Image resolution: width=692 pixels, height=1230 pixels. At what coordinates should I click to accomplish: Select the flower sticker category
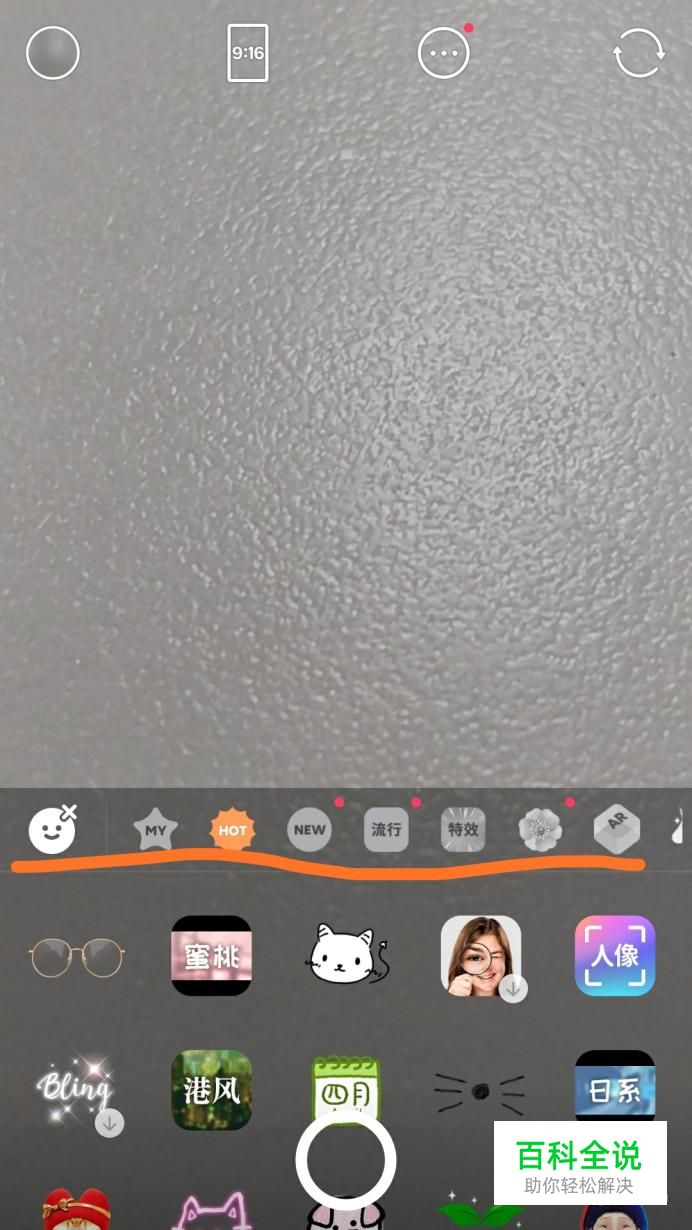coord(540,830)
